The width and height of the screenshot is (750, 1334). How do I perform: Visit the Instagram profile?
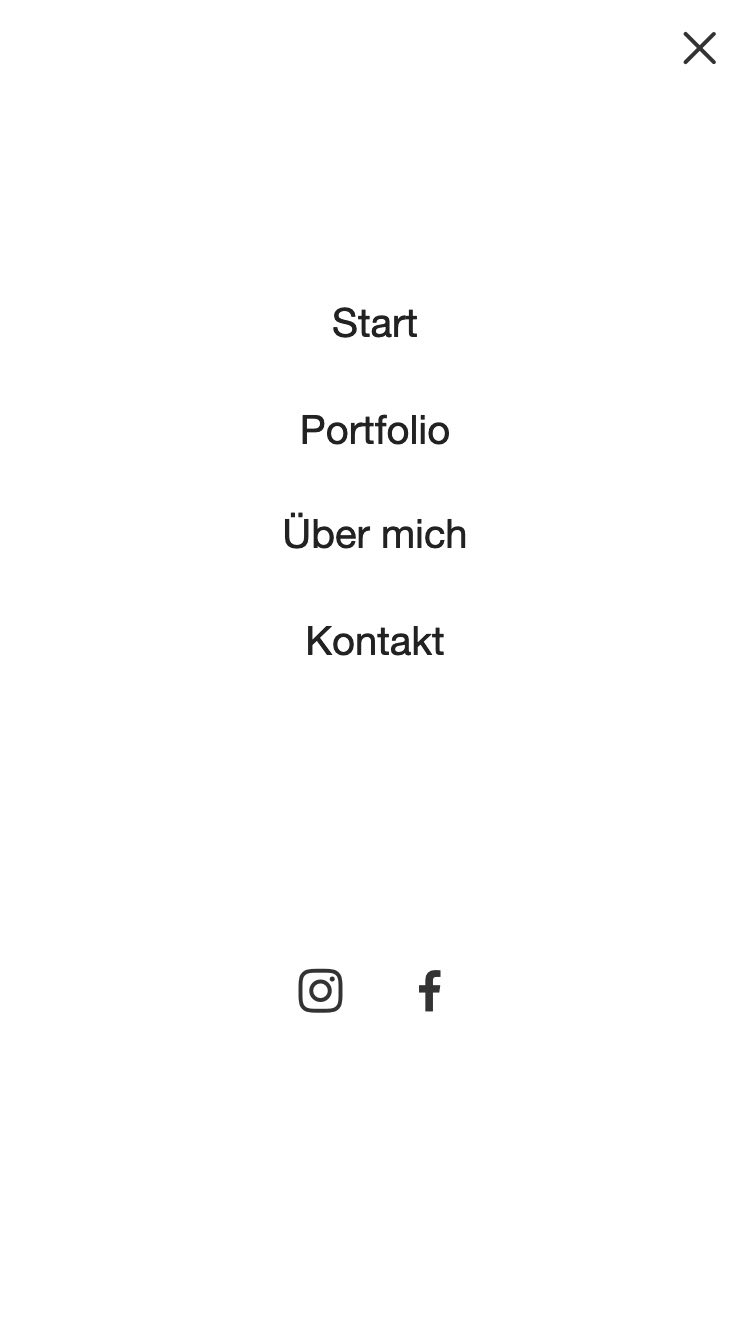tap(321, 991)
